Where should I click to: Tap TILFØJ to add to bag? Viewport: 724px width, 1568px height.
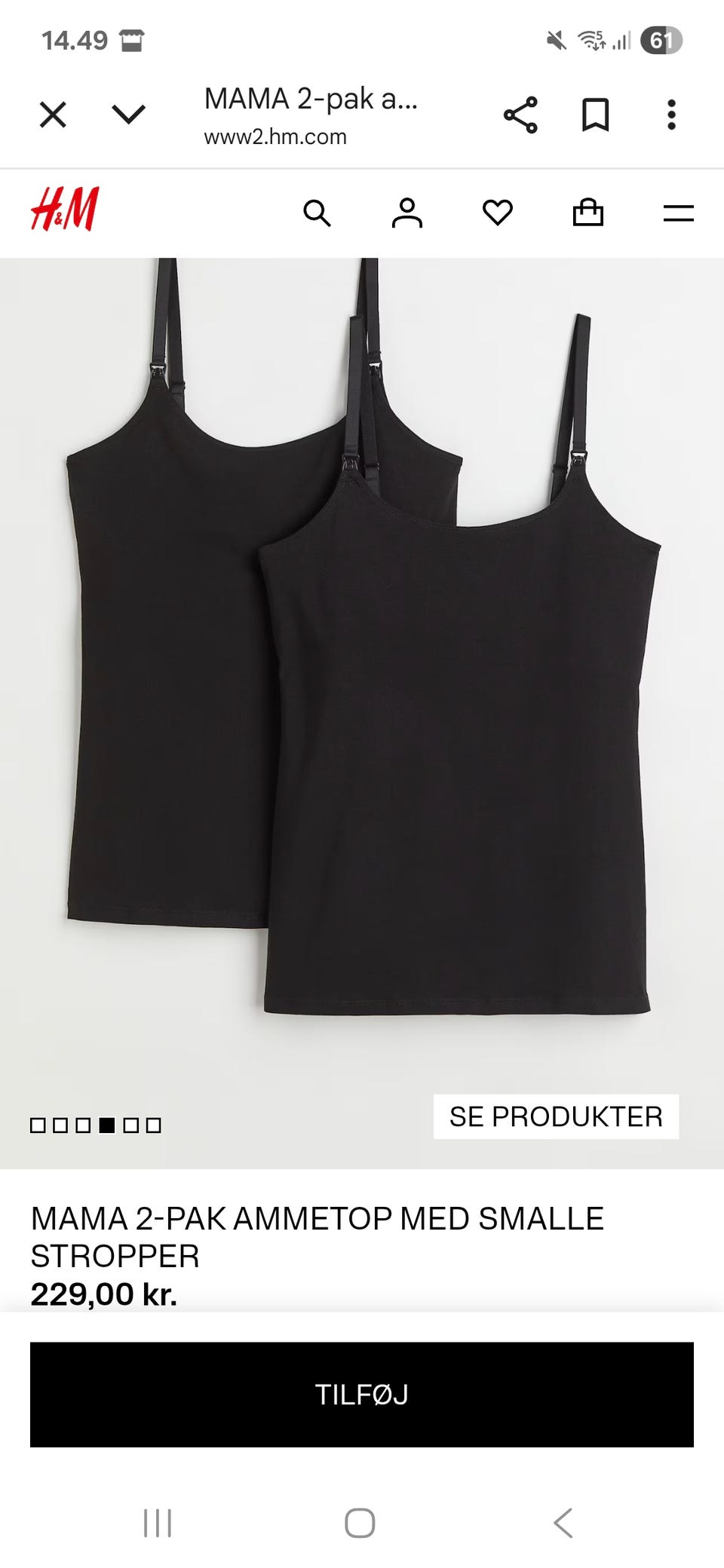[362, 1395]
